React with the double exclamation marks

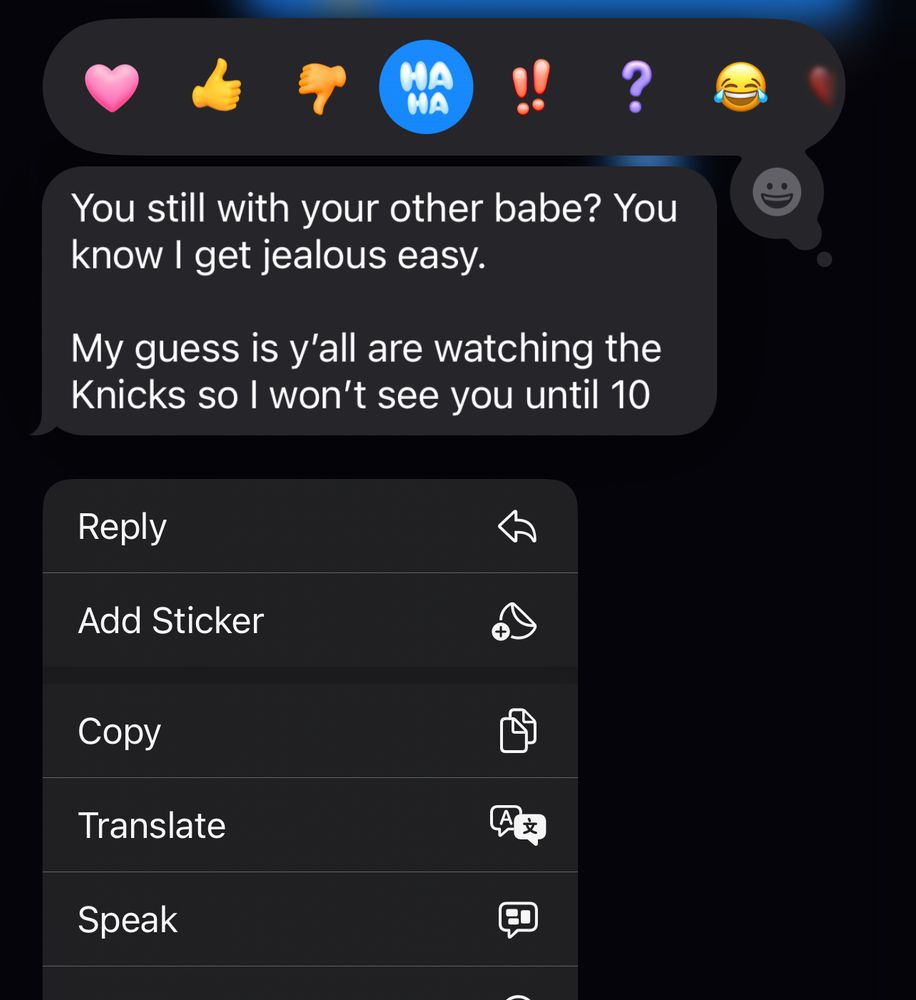pos(531,87)
